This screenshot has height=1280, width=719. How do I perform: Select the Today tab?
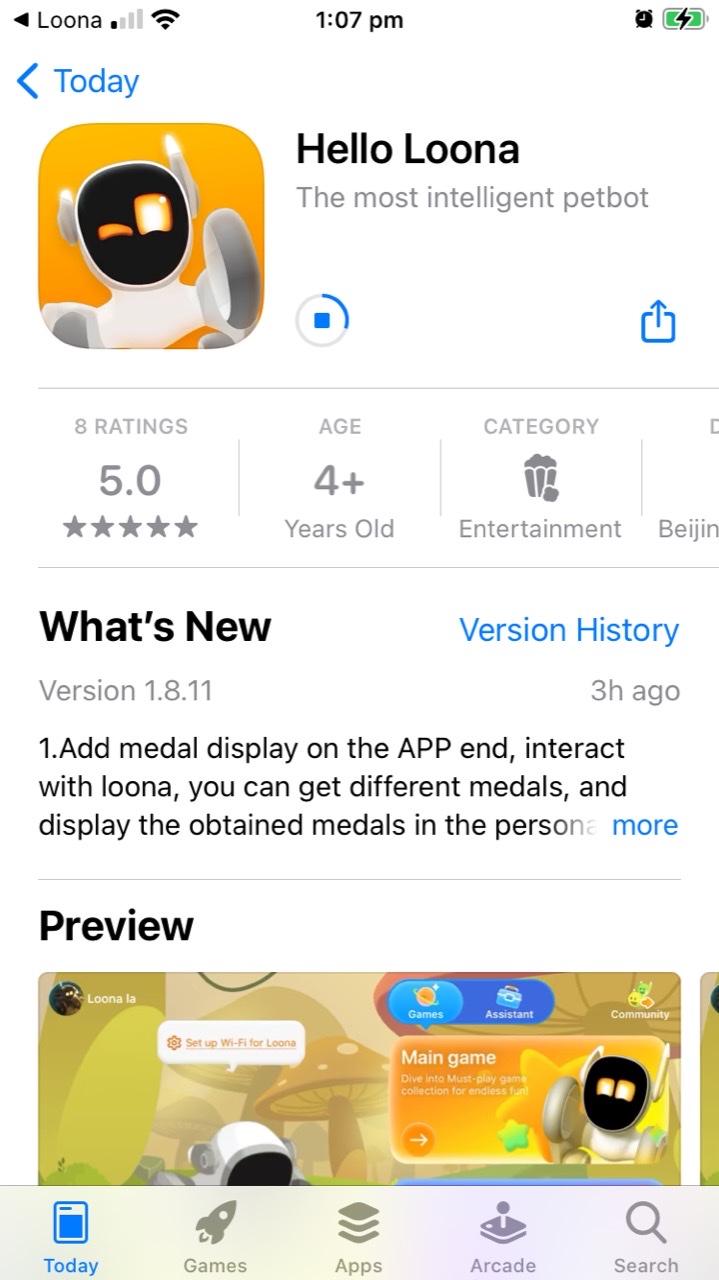[71, 1238]
